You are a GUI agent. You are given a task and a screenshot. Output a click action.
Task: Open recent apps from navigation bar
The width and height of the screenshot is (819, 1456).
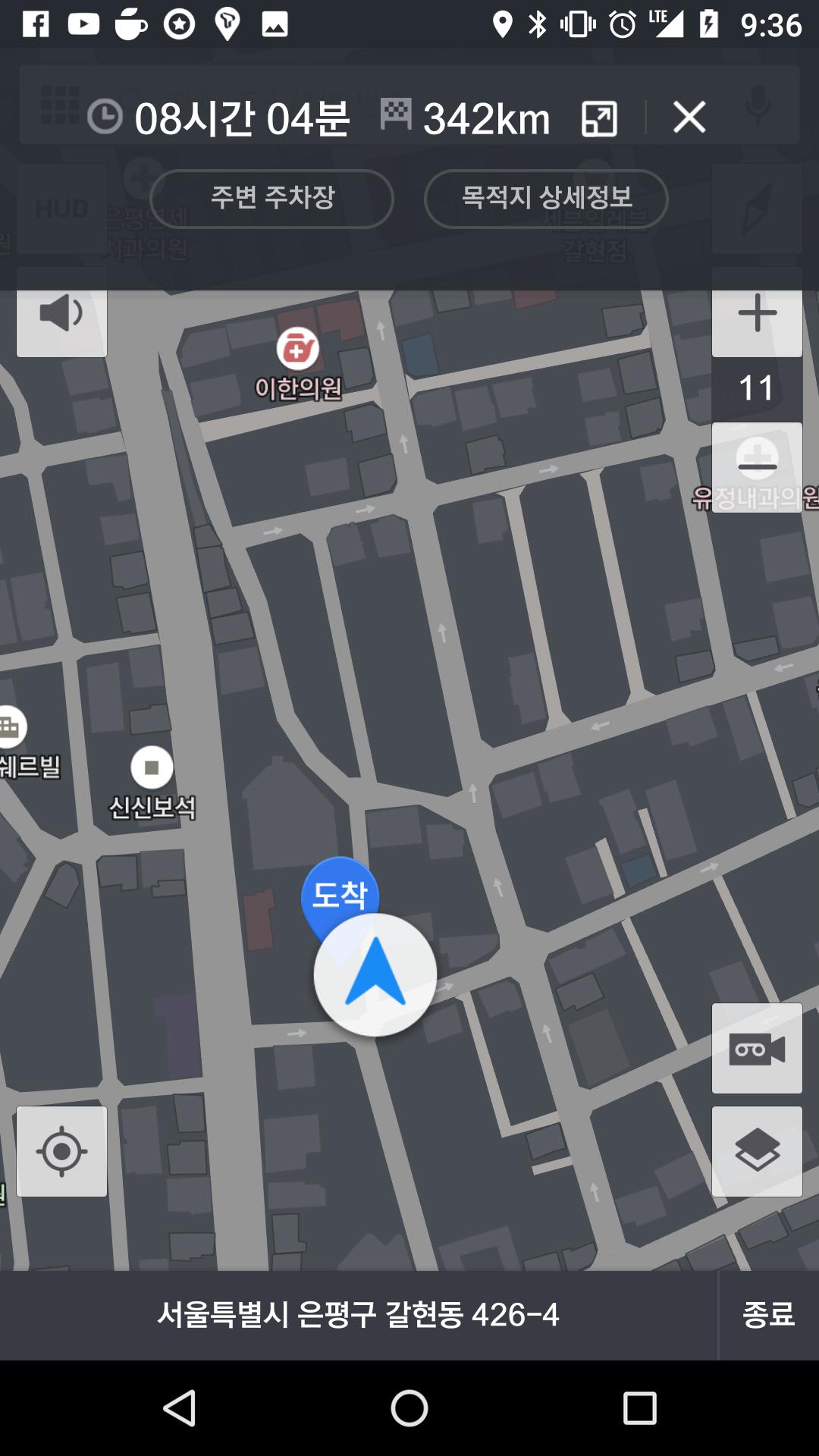639,1409
